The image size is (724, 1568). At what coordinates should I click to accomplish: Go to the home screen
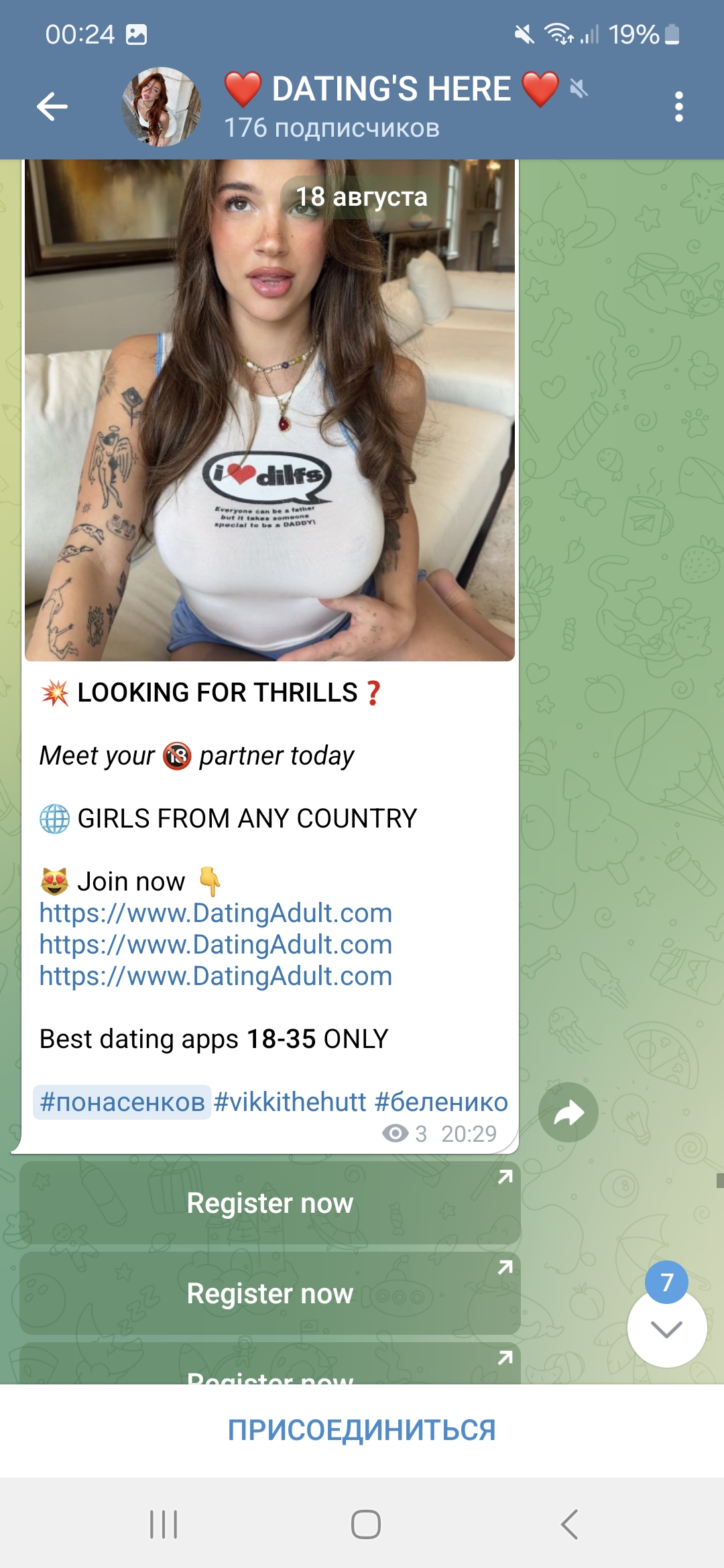point(366,1524)
